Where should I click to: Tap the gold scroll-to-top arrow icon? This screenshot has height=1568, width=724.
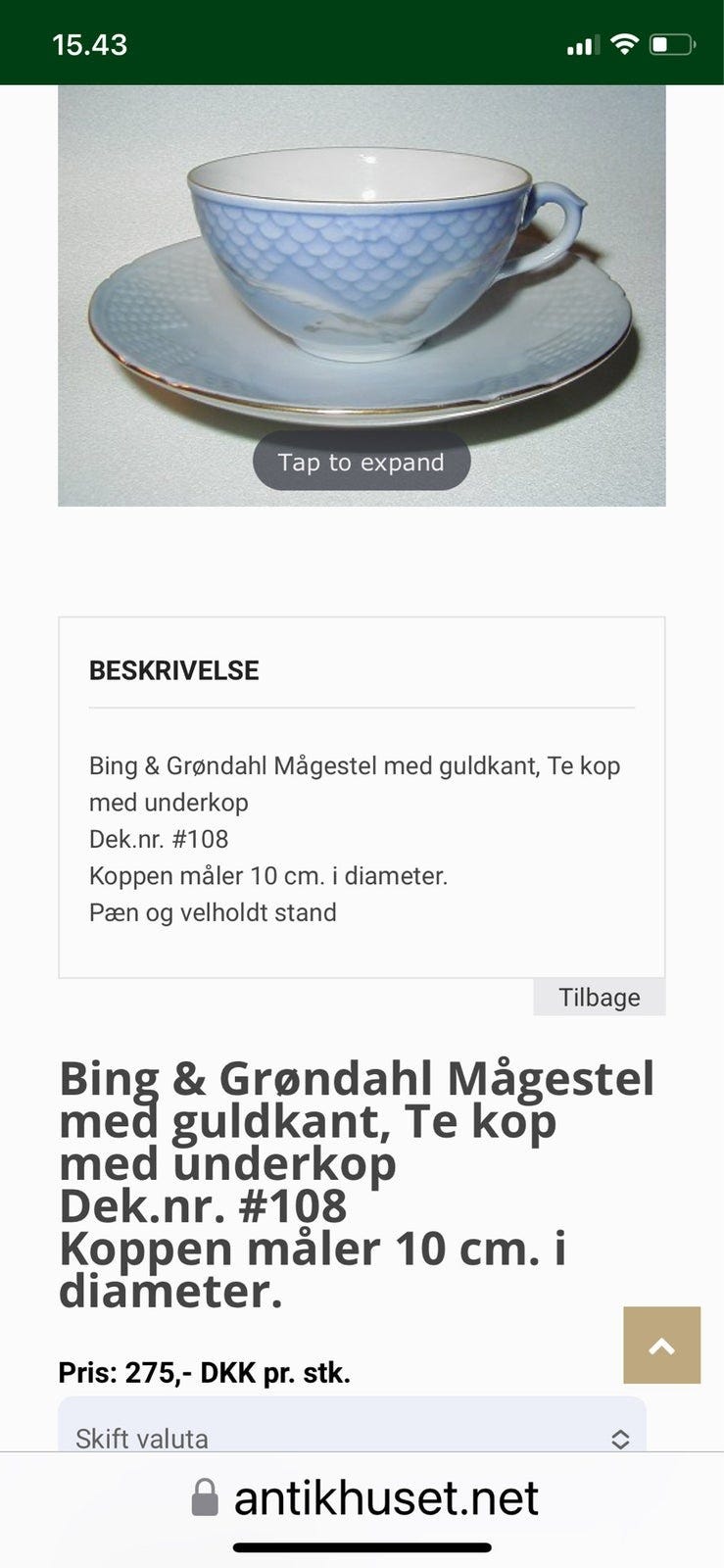point(661,1345)
